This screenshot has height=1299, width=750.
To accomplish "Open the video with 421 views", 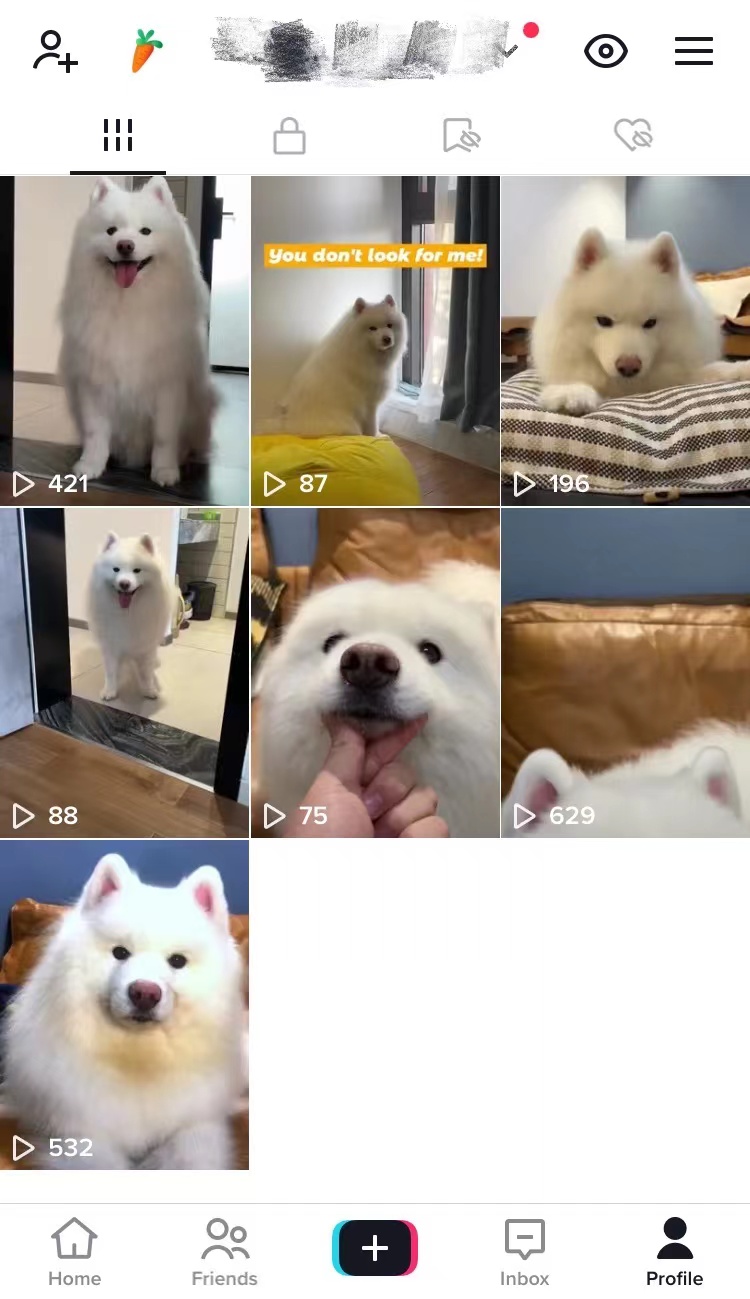I will tap(124, 340).
